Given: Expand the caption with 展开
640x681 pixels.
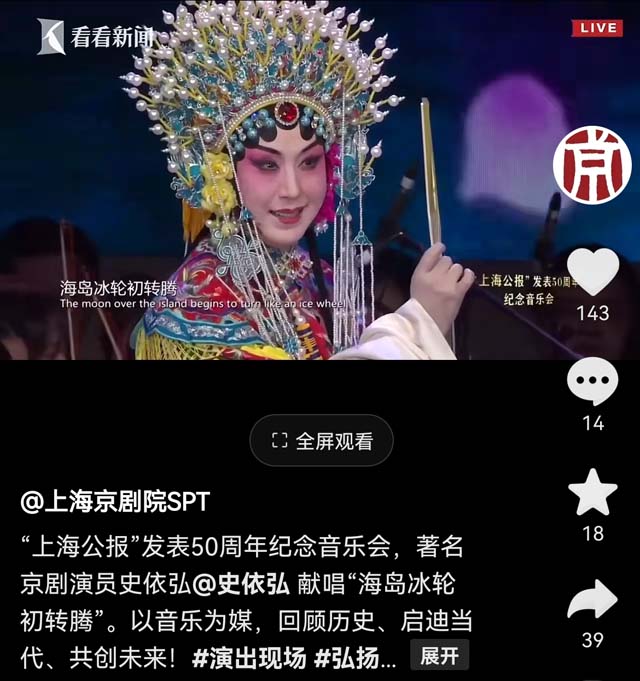Looking at the screenshot, I should [x=438, y=656].
